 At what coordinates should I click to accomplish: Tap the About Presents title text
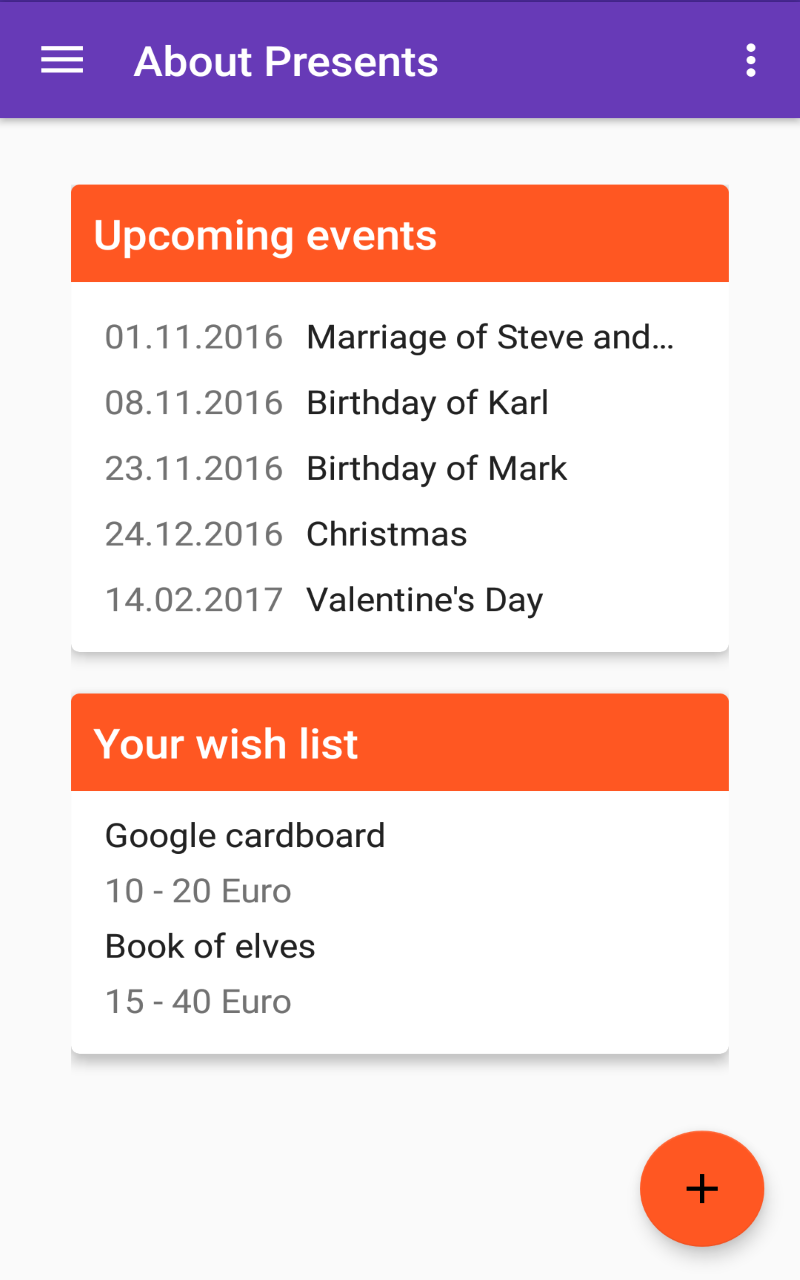285,61
